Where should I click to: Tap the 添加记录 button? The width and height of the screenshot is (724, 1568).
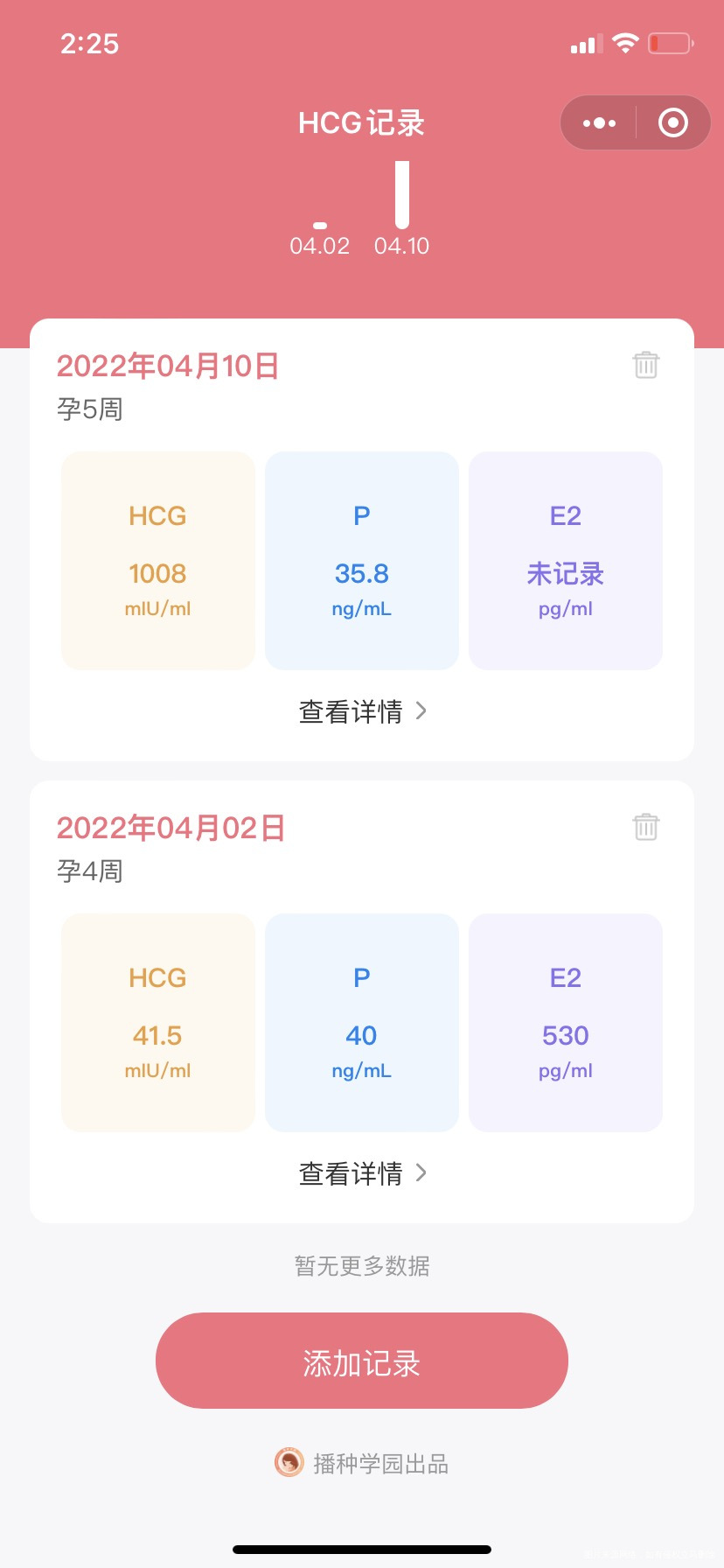pos(361,1360)
